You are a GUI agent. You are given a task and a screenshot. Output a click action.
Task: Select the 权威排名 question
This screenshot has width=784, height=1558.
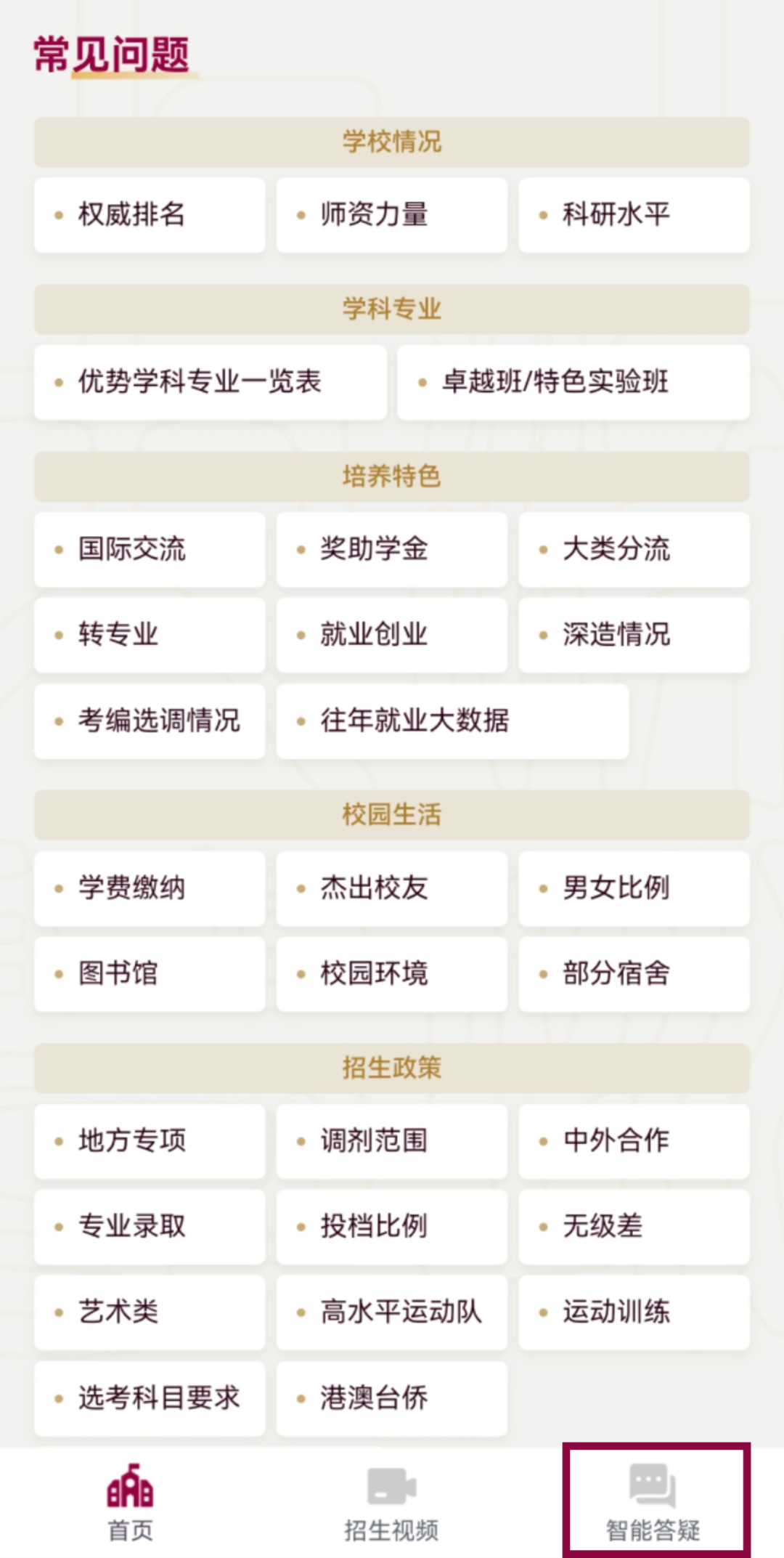150,215
